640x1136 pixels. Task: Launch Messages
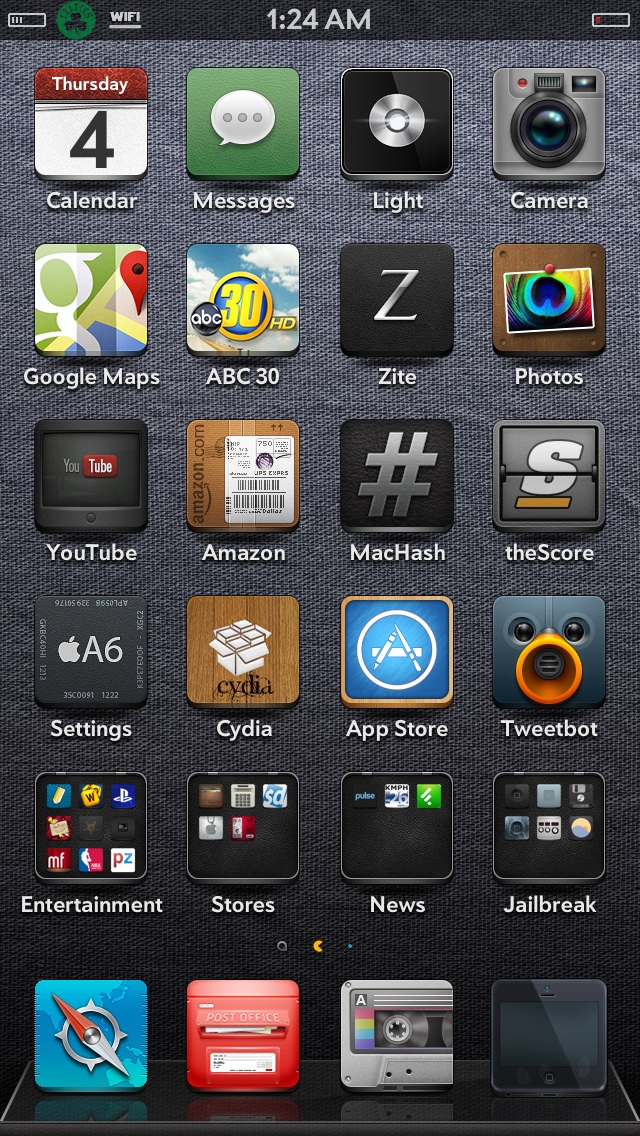(x=243, y=123)
